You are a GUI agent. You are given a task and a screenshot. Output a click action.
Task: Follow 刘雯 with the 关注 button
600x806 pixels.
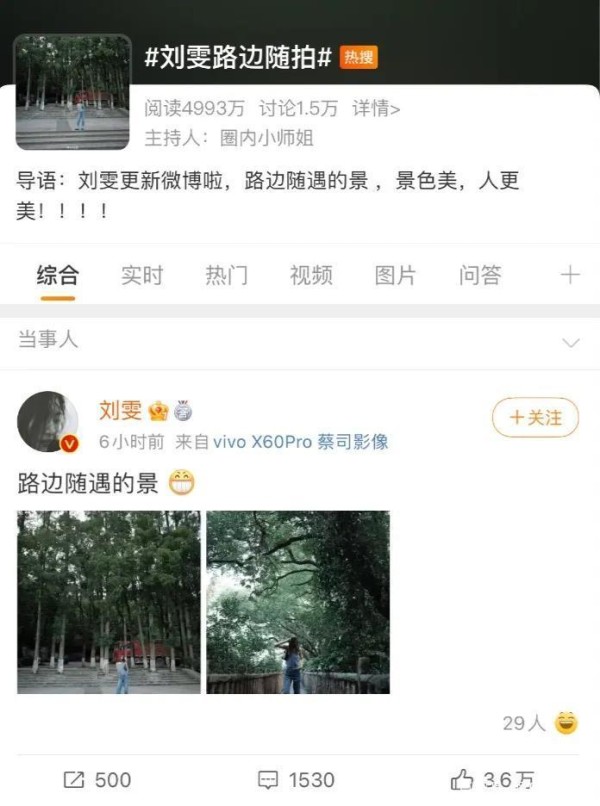pyautogui.click(x=535, y=418)
